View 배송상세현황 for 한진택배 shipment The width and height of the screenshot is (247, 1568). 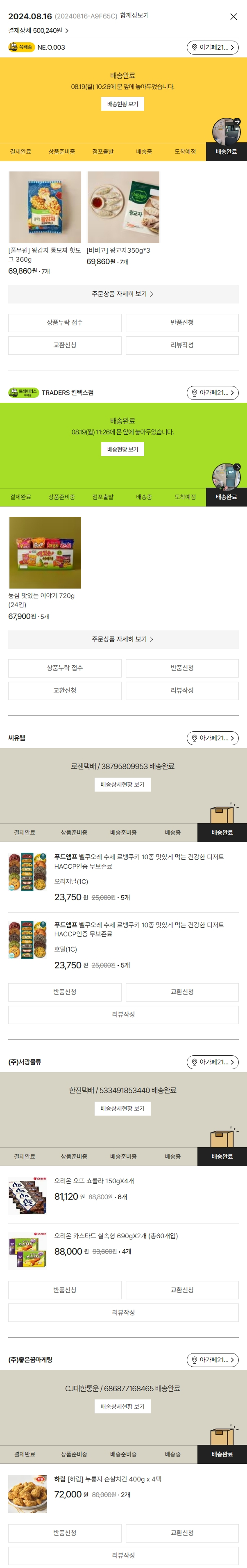pyautogui.click(x=123, y=1109)
